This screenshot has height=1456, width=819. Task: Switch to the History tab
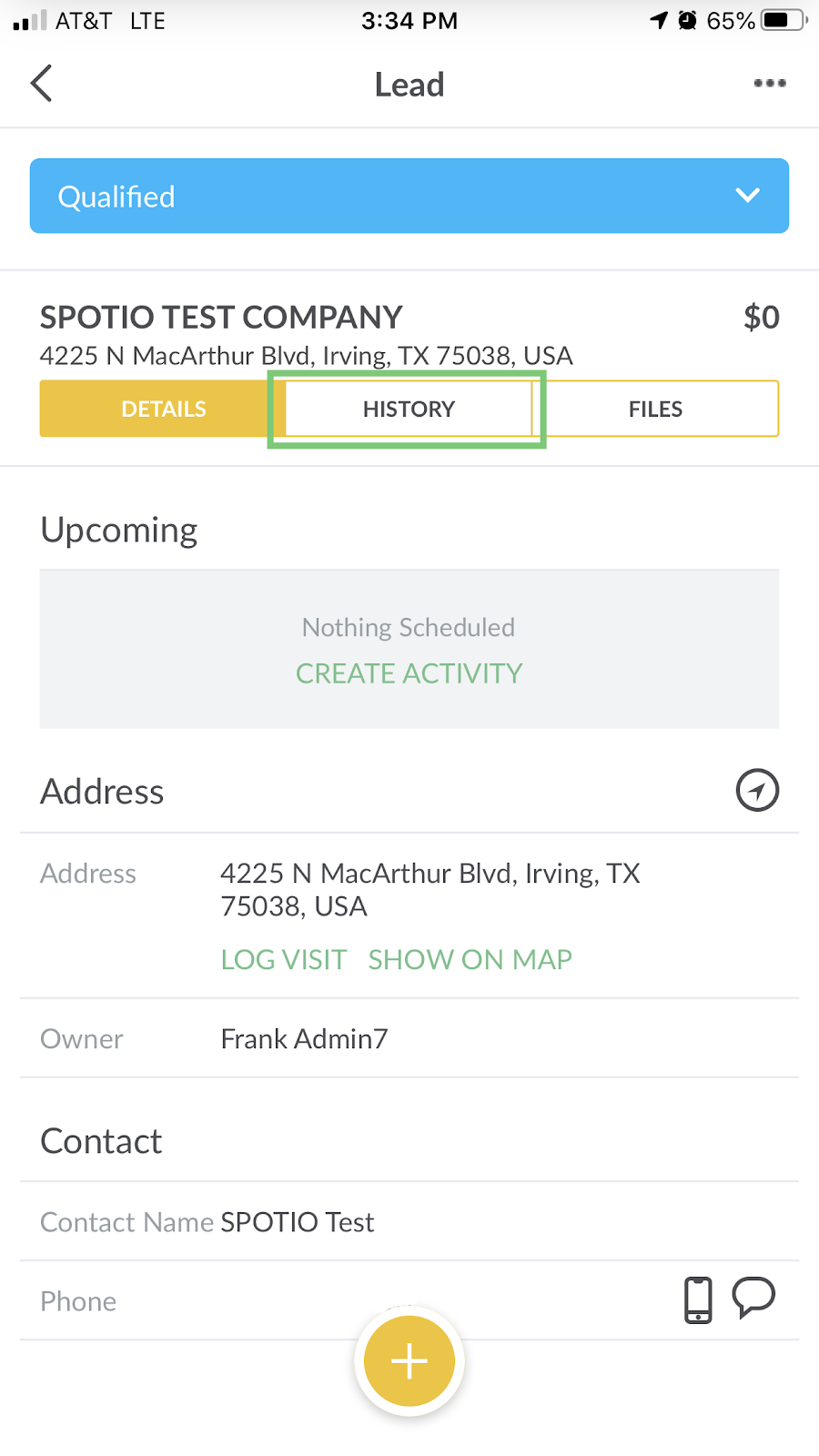coord(409,409)
